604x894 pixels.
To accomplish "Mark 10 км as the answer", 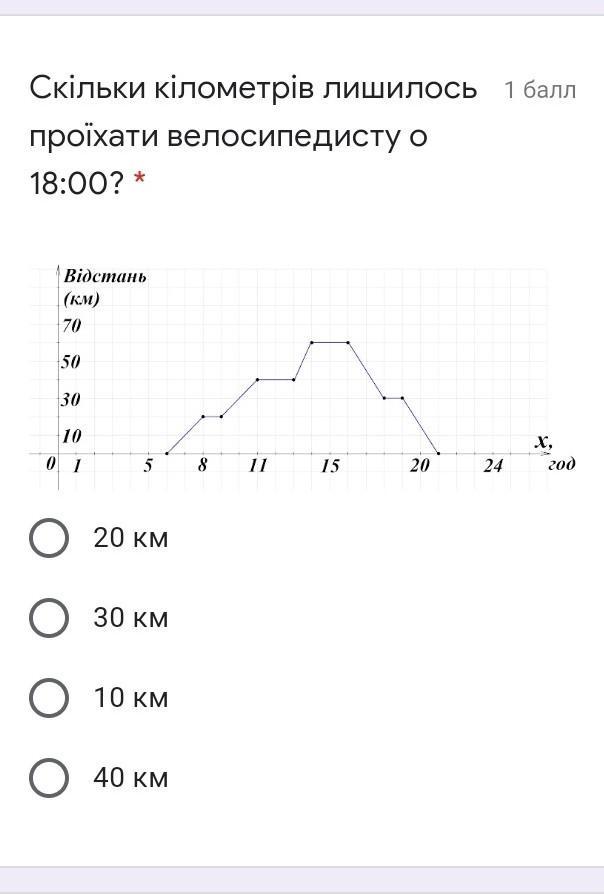I will pyautogui.click(x=49, y=698).
